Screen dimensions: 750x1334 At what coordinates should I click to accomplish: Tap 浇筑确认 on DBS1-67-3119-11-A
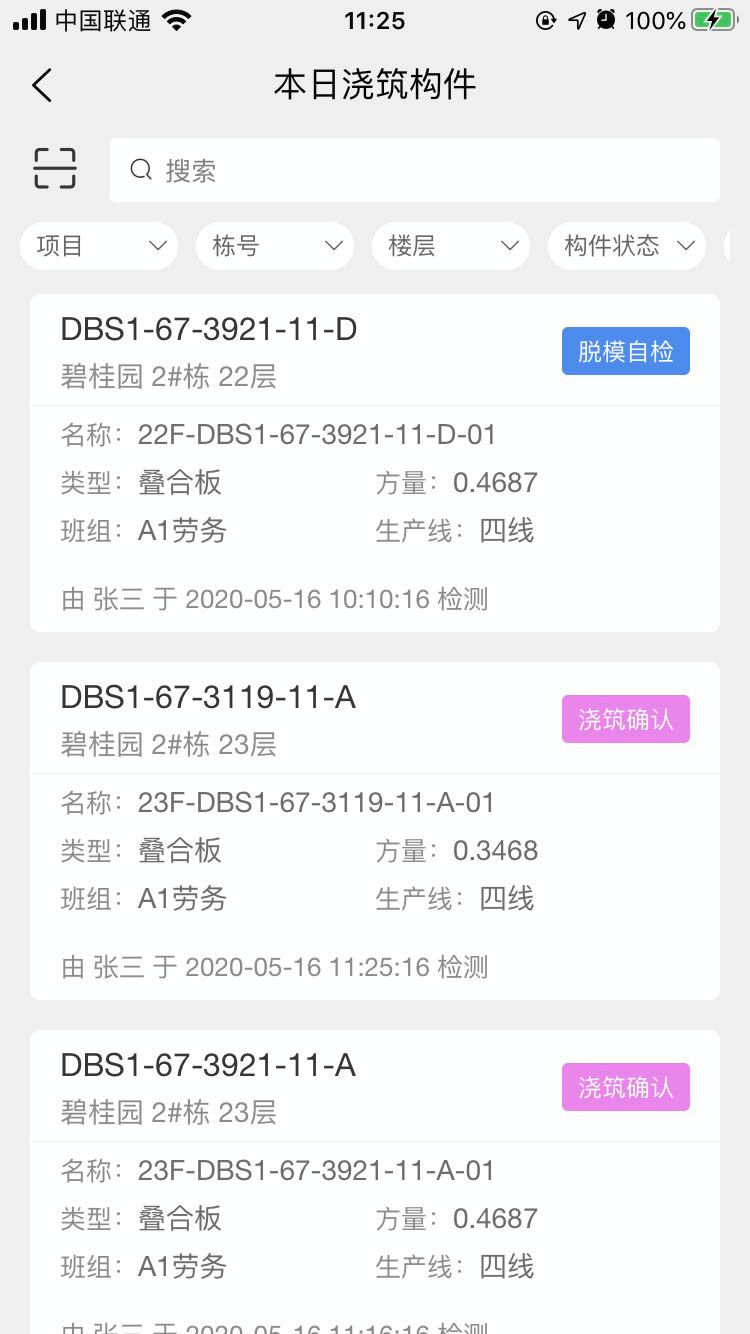pyautogui.click(x=625, y=719)
